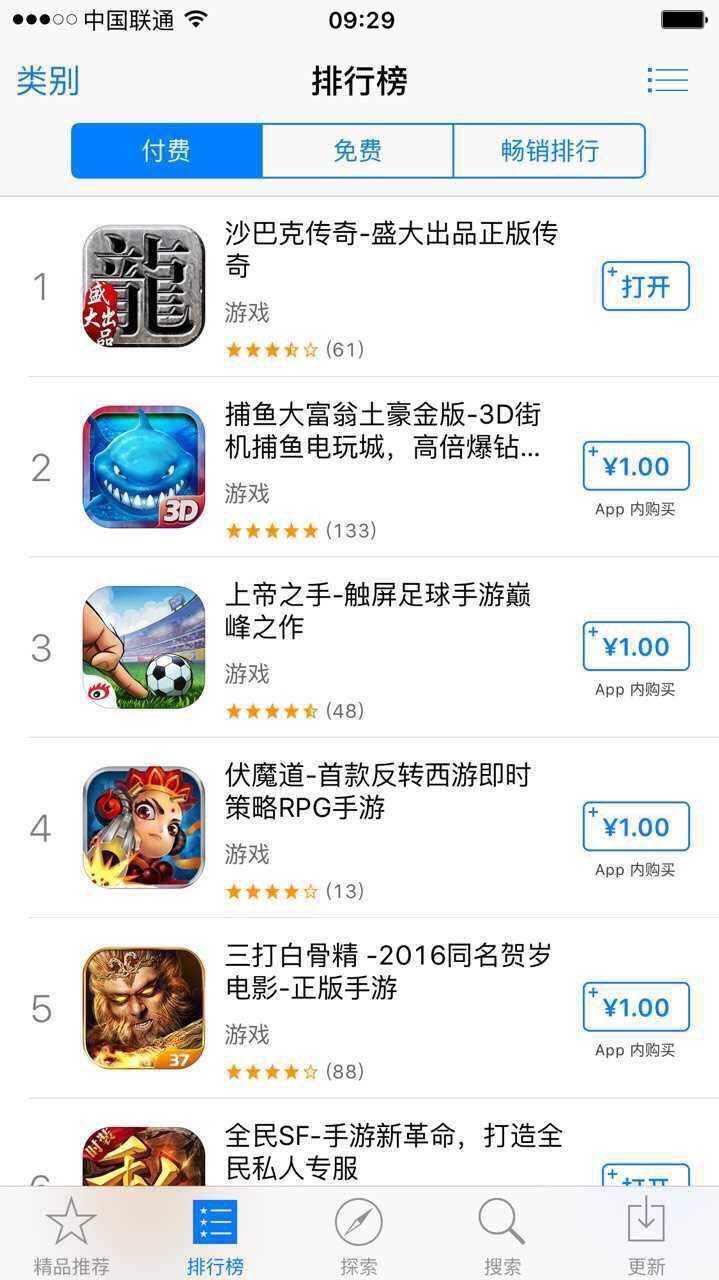Viewport: 719px width, 1280px height.
Task: Switch to the 畅销排行 top grossing chart
Action: [x=549, y=151]
